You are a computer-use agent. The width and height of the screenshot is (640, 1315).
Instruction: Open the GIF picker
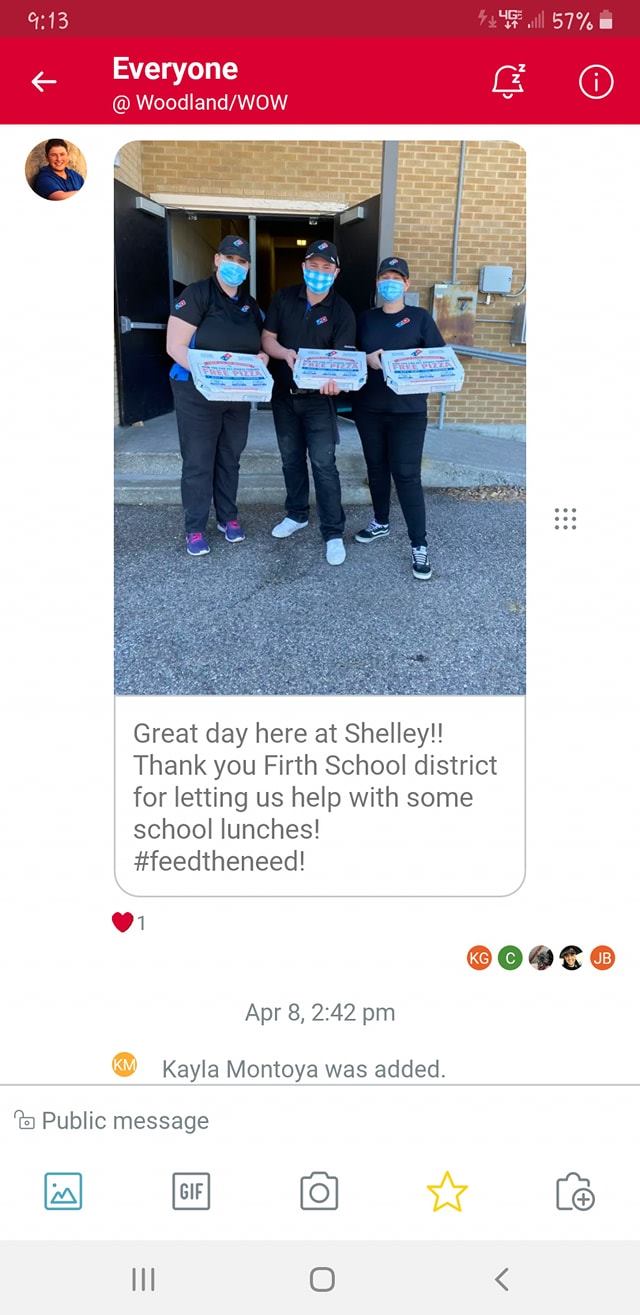(191, 1191)
